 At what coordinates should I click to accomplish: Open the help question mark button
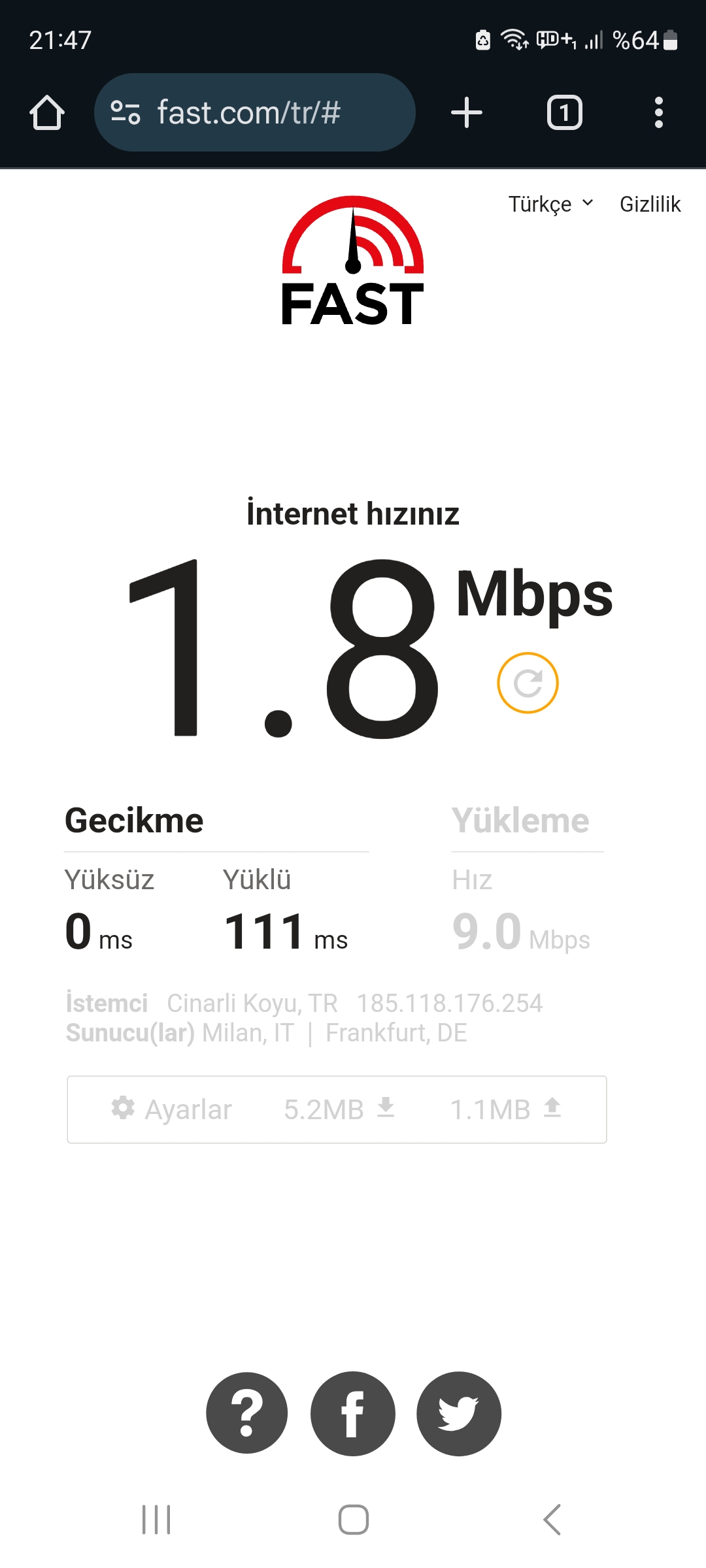pyautogui.click(x=246, y=1413)
